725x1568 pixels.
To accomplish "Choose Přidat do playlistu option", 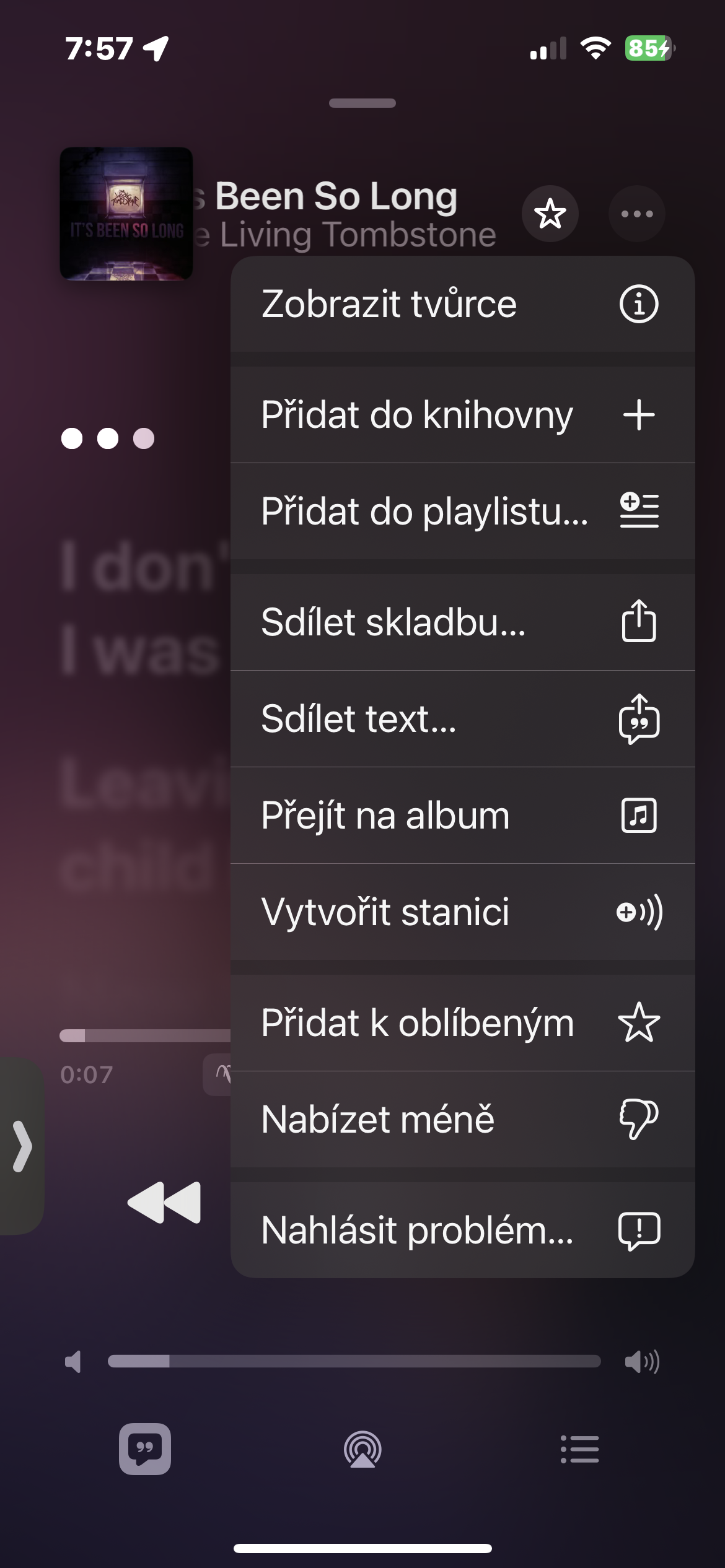I will click(462, 511).
